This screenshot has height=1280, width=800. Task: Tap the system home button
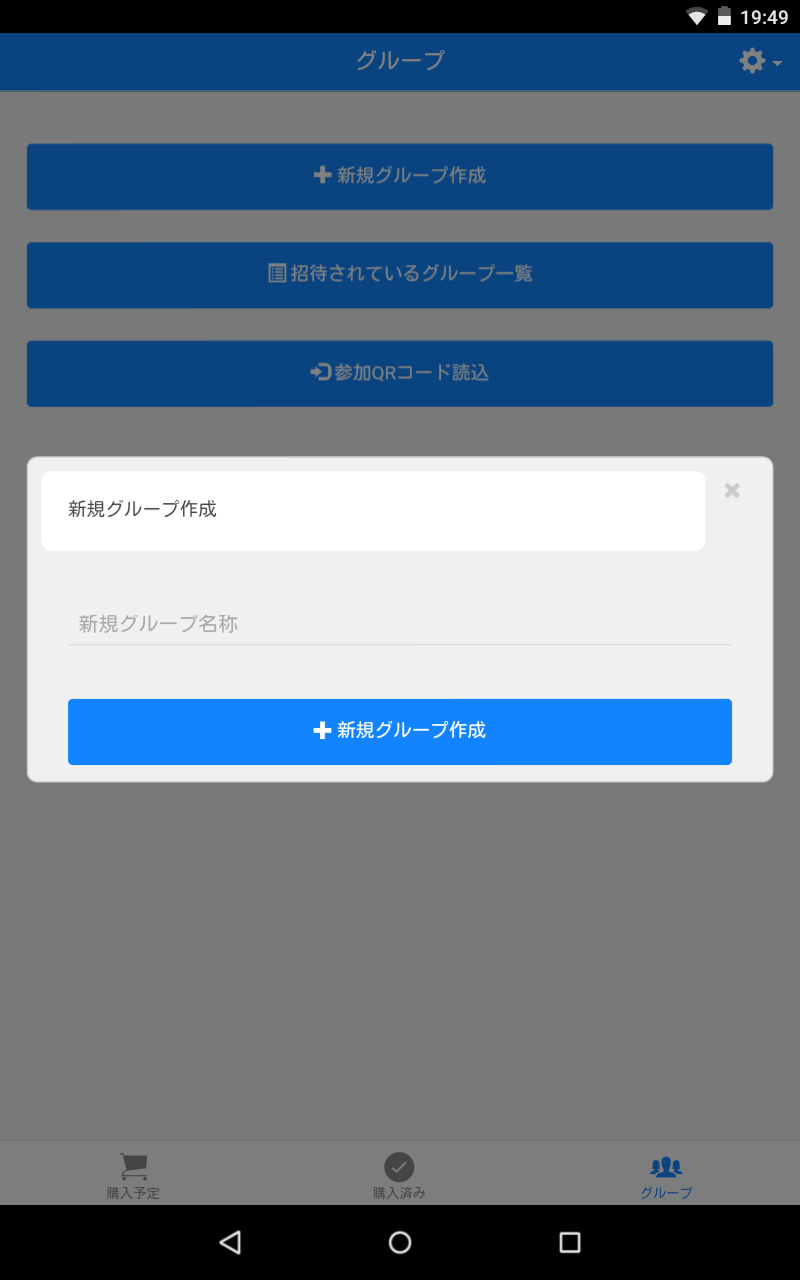pyautogui.click(x=400, y=1242)
